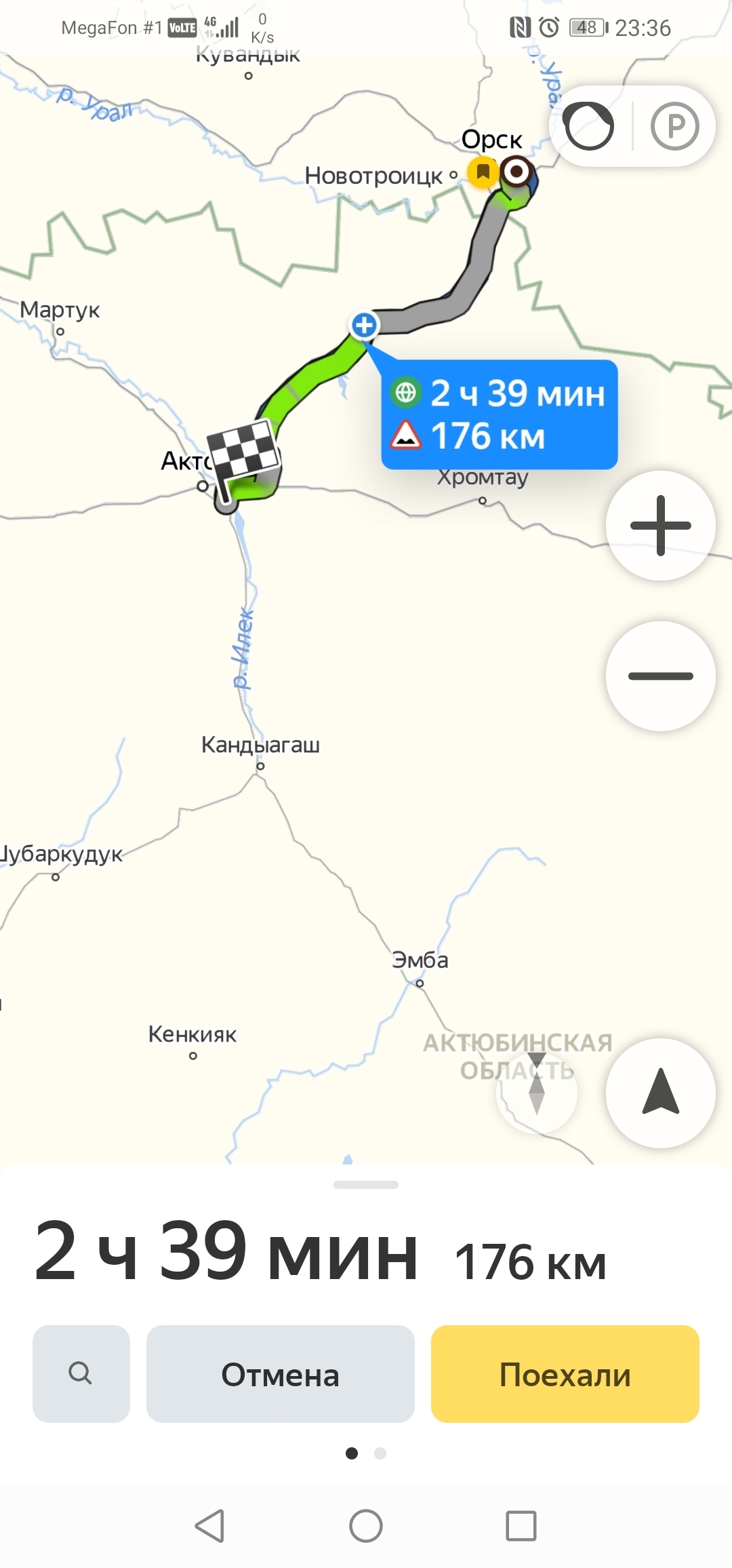
Task: Cancel the route with Отмена
Action: point(280,1374)
